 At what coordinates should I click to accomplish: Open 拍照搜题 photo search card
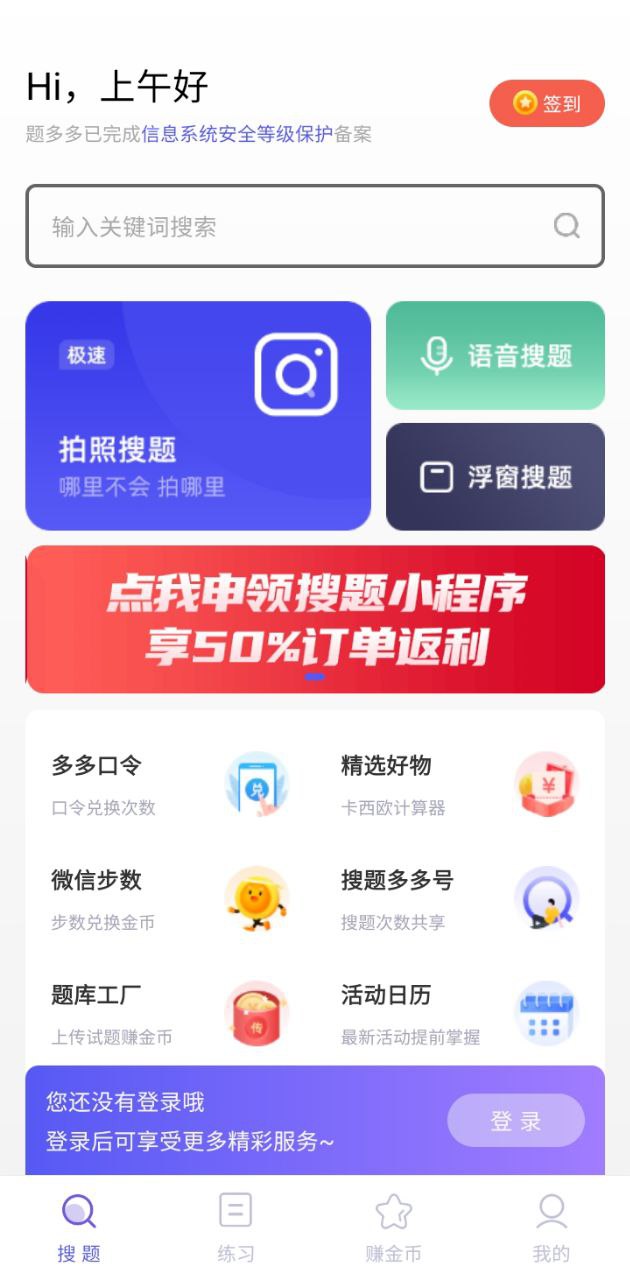click(x=198, y=416)
